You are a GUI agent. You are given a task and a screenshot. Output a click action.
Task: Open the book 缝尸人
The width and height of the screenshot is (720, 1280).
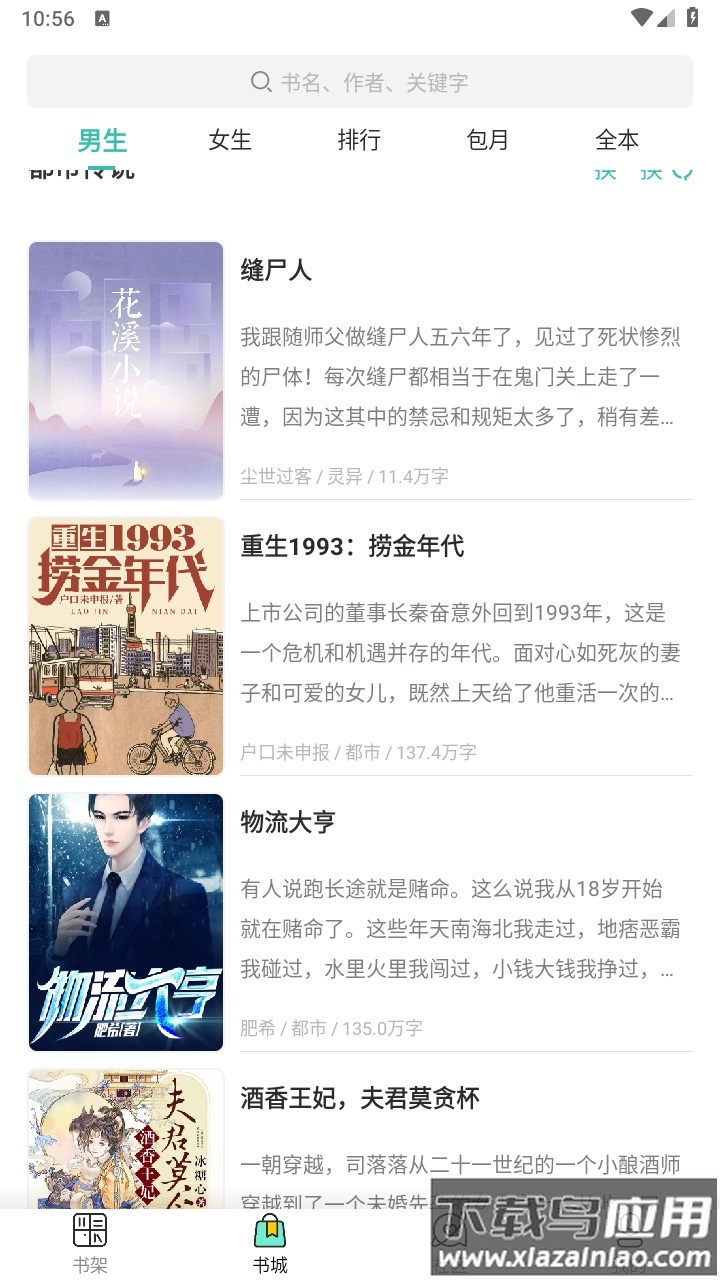(276, 270)
